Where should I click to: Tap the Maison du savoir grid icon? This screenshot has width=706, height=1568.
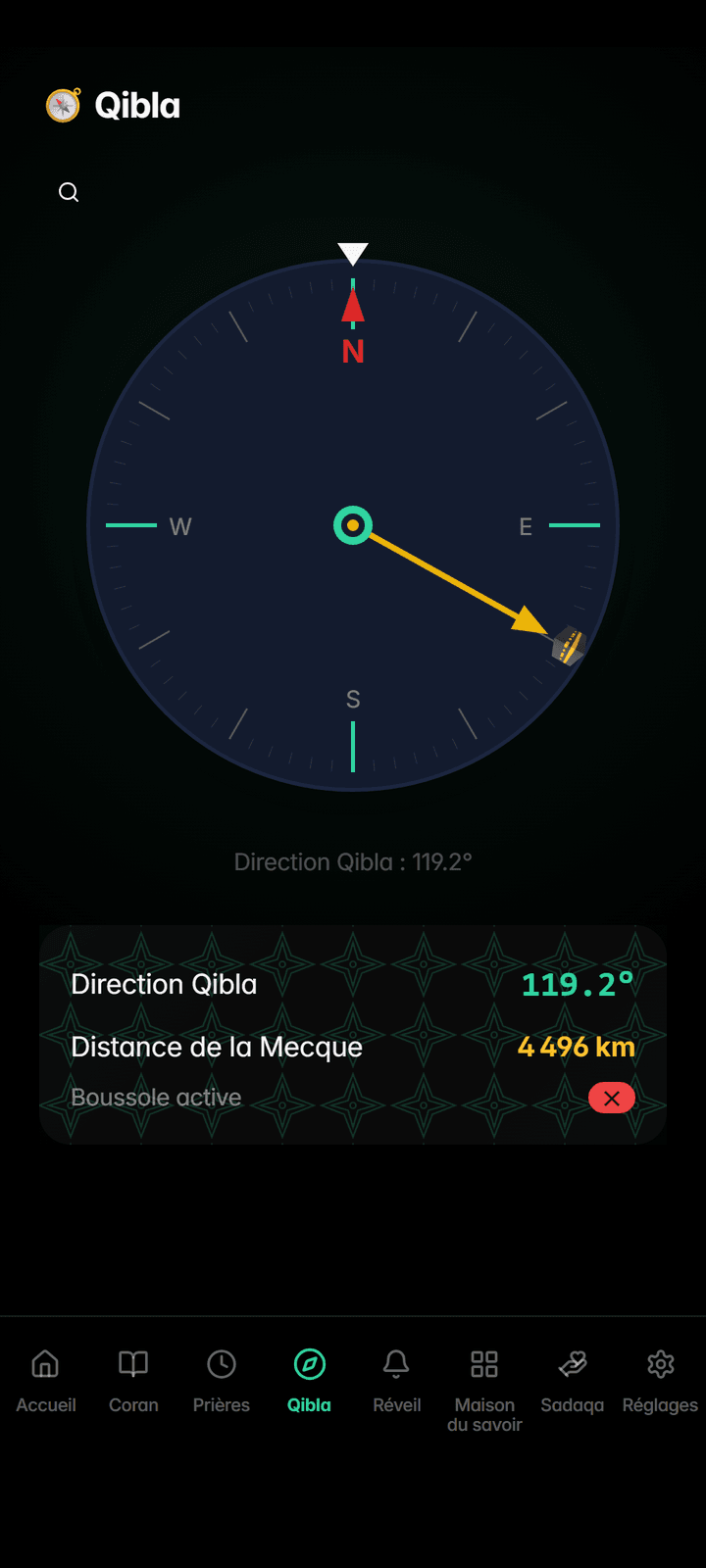click(483, 1363)
